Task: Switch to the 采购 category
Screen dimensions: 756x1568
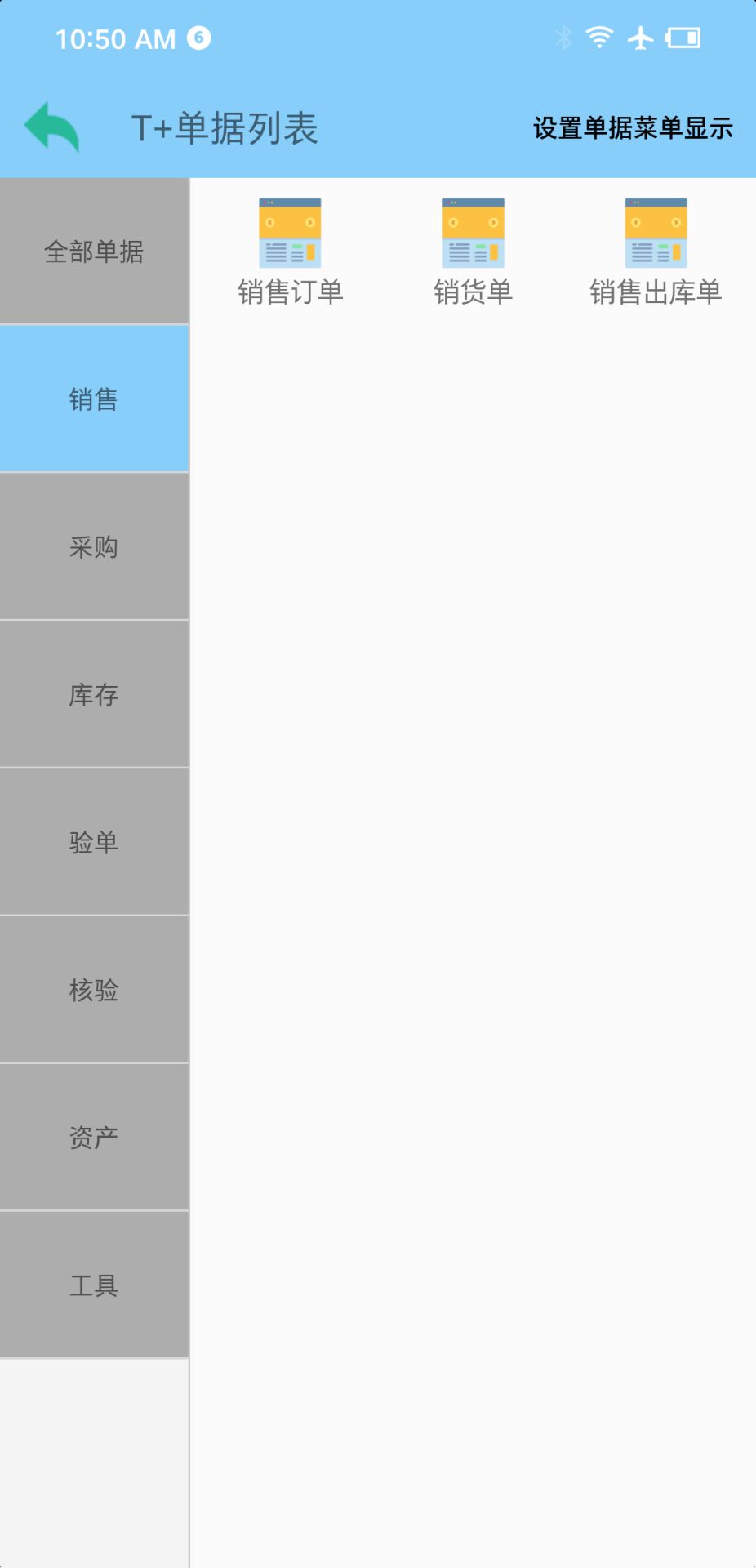Action: coord(94,547)
